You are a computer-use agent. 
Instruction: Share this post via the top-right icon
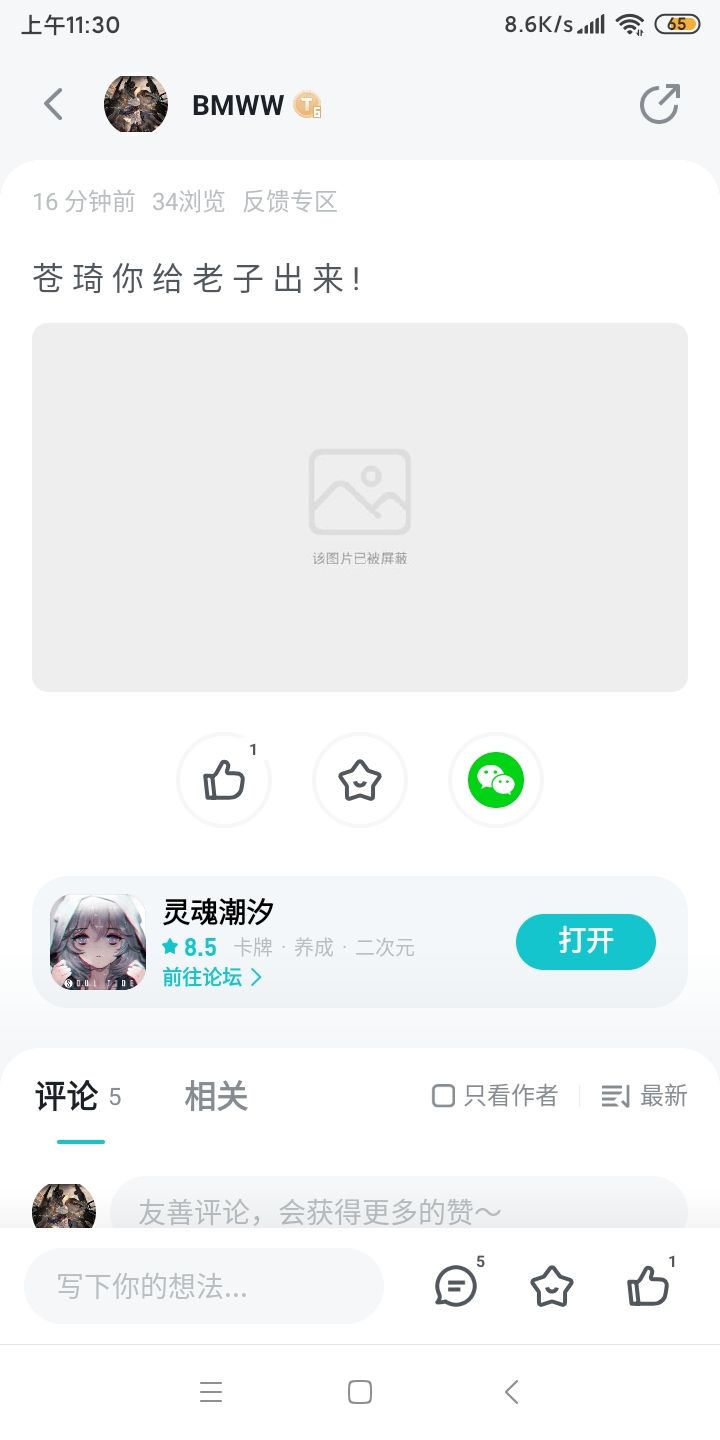(x=659, y=104)
